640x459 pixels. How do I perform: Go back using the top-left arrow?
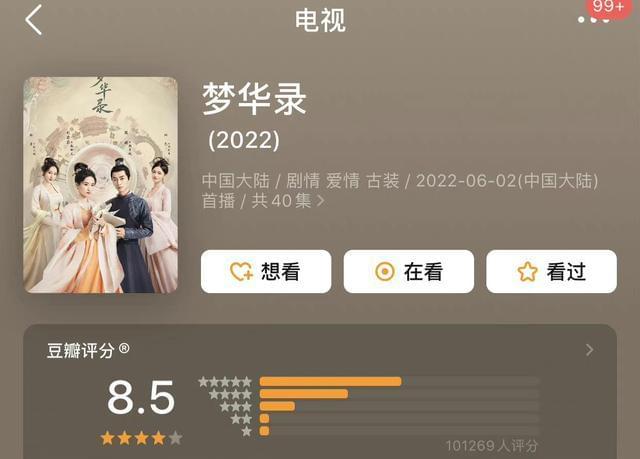pos(34,20)
